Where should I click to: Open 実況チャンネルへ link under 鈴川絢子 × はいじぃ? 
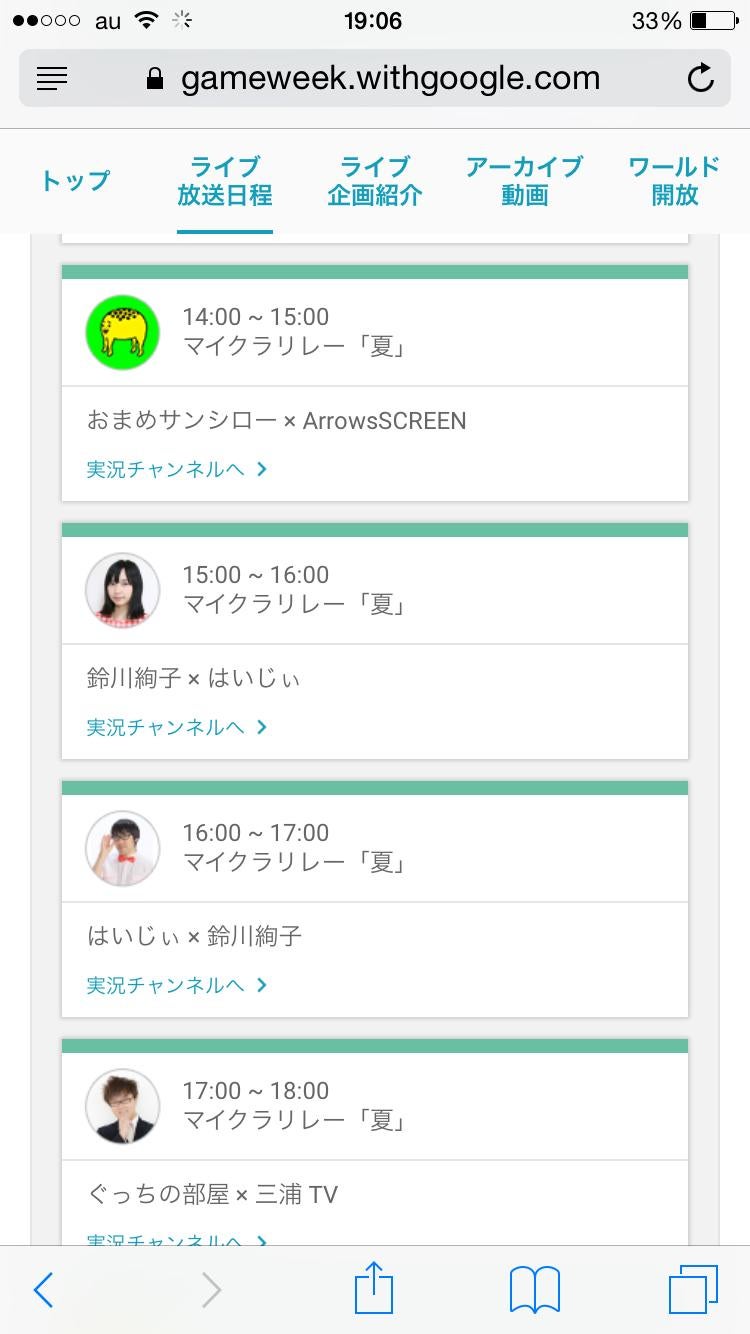[177, 727]
